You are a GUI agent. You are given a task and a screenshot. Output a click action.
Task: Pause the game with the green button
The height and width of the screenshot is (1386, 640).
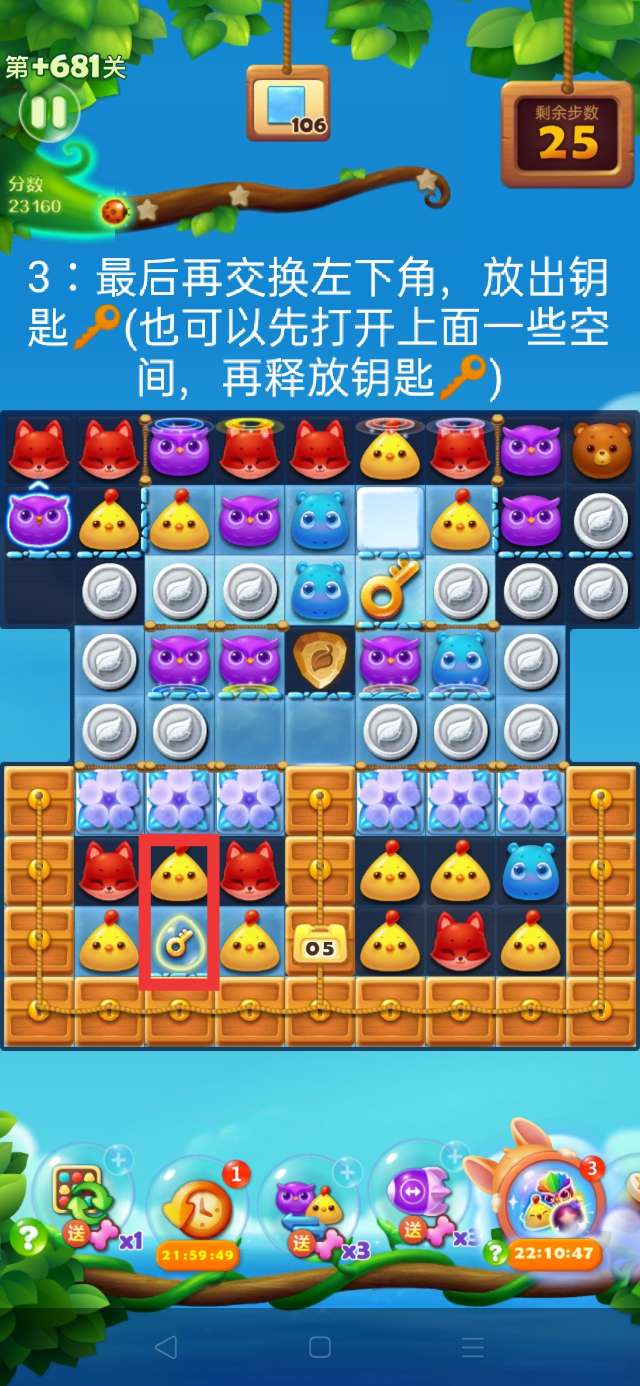tap(46, 111)
